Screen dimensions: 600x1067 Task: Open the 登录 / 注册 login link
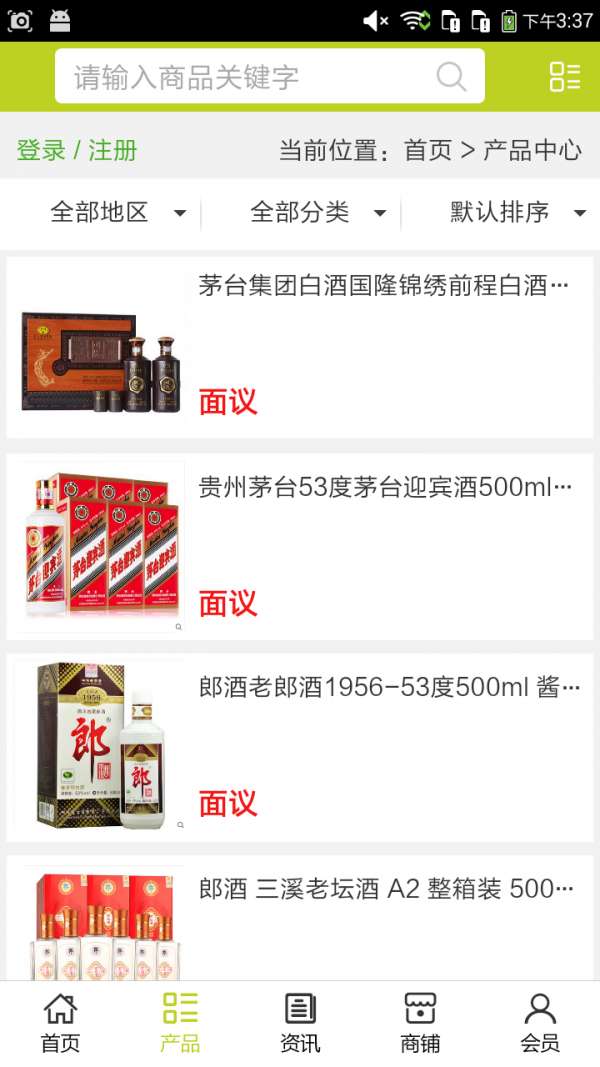coord(77,151)
